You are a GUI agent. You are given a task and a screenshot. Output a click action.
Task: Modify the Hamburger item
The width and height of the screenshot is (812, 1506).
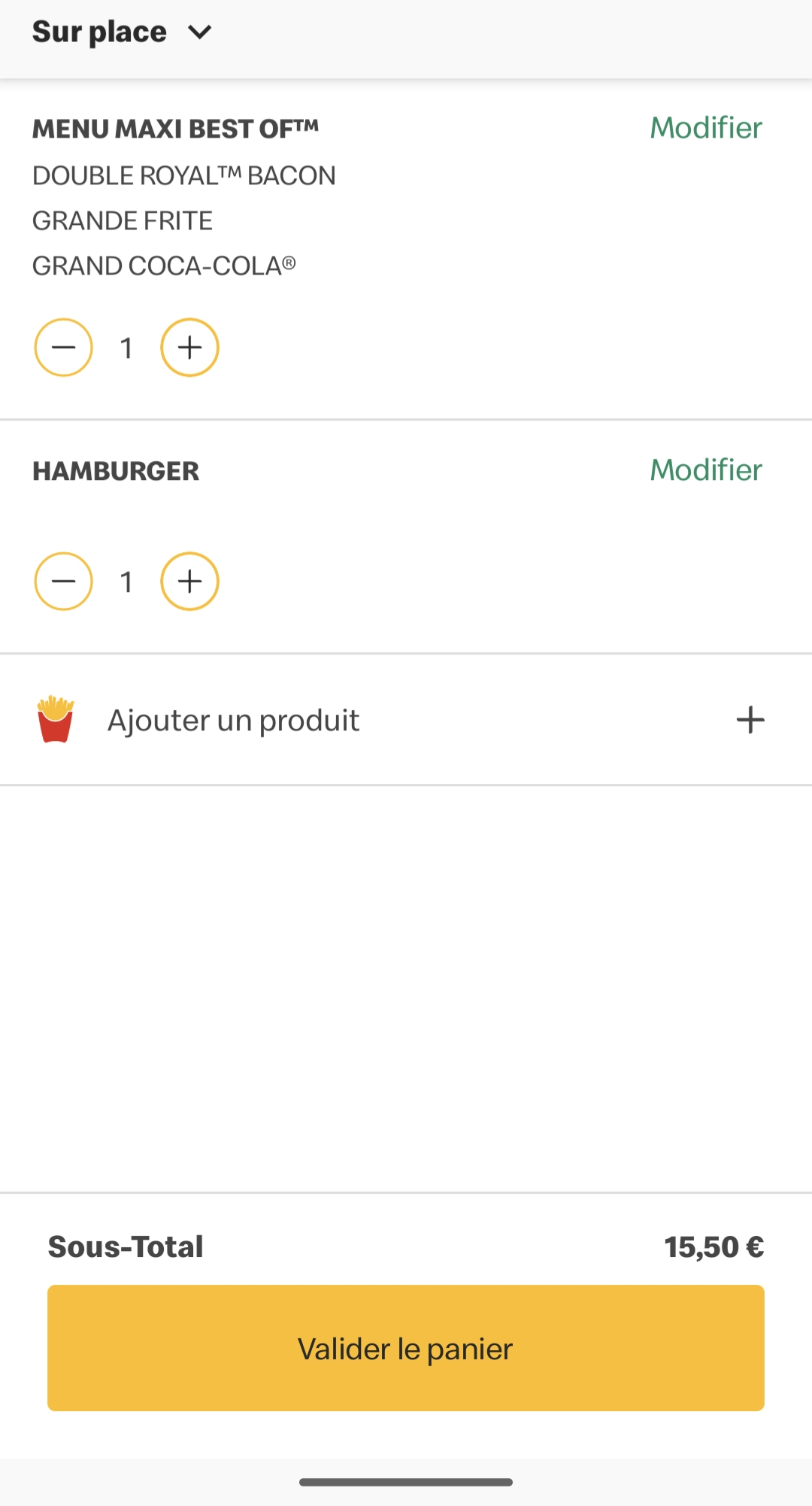tap(705, 470)
